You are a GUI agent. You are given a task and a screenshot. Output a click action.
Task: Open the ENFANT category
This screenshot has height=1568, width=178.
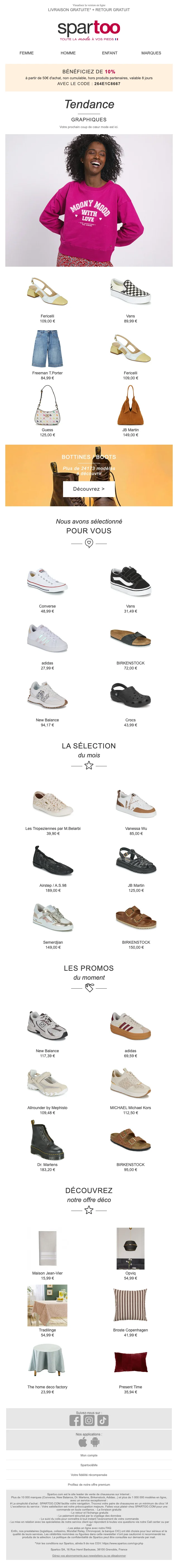click(x=110, y=53)
